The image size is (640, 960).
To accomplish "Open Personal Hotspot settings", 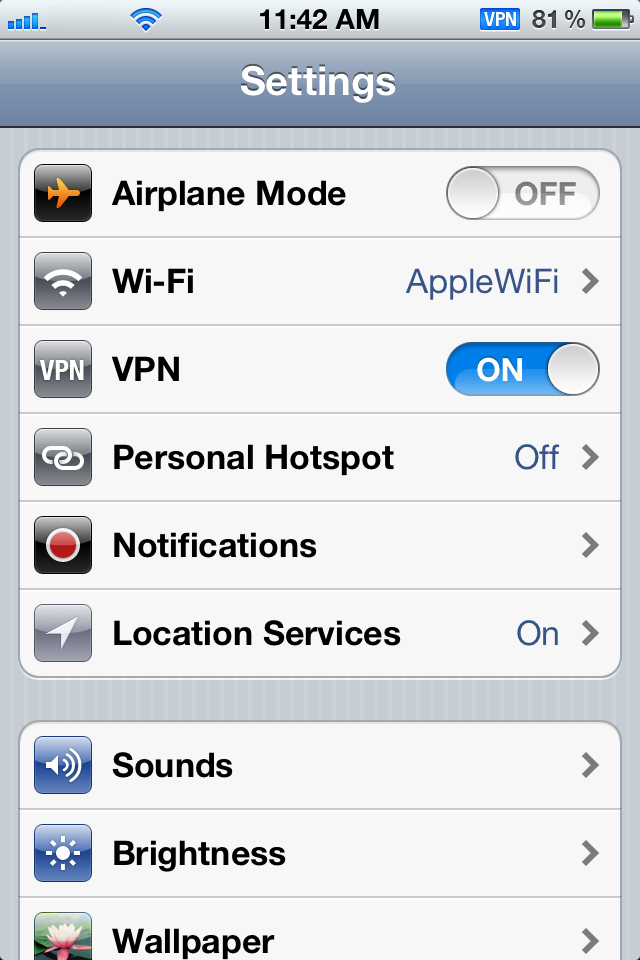I will tap(320, 458).
